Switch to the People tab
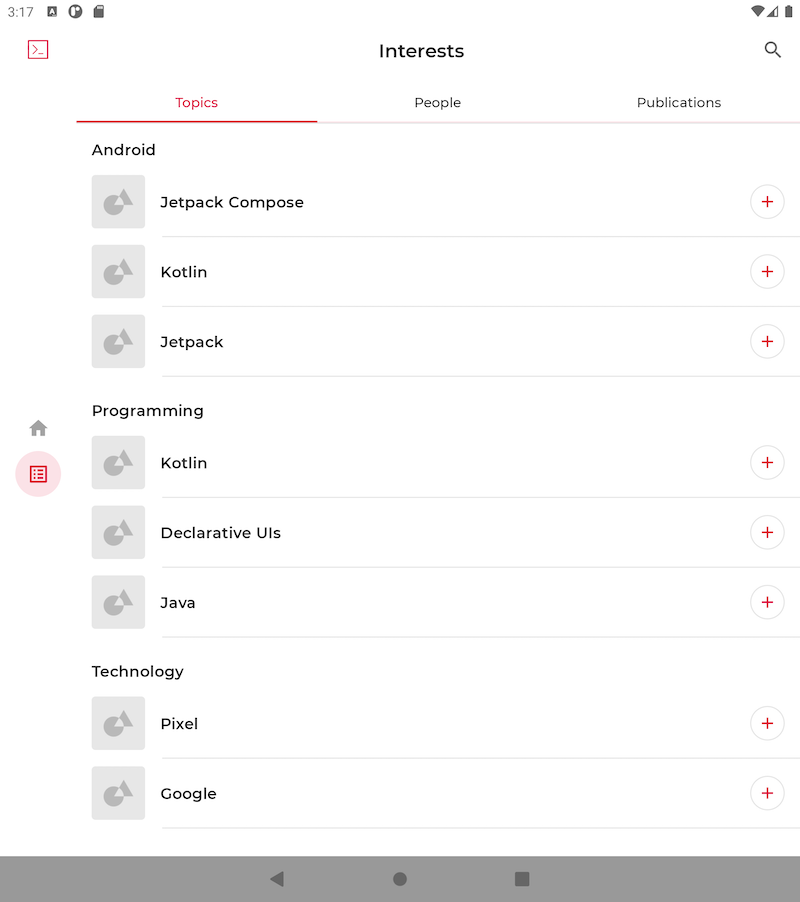800x902 pixels. (x=438, y=102)
